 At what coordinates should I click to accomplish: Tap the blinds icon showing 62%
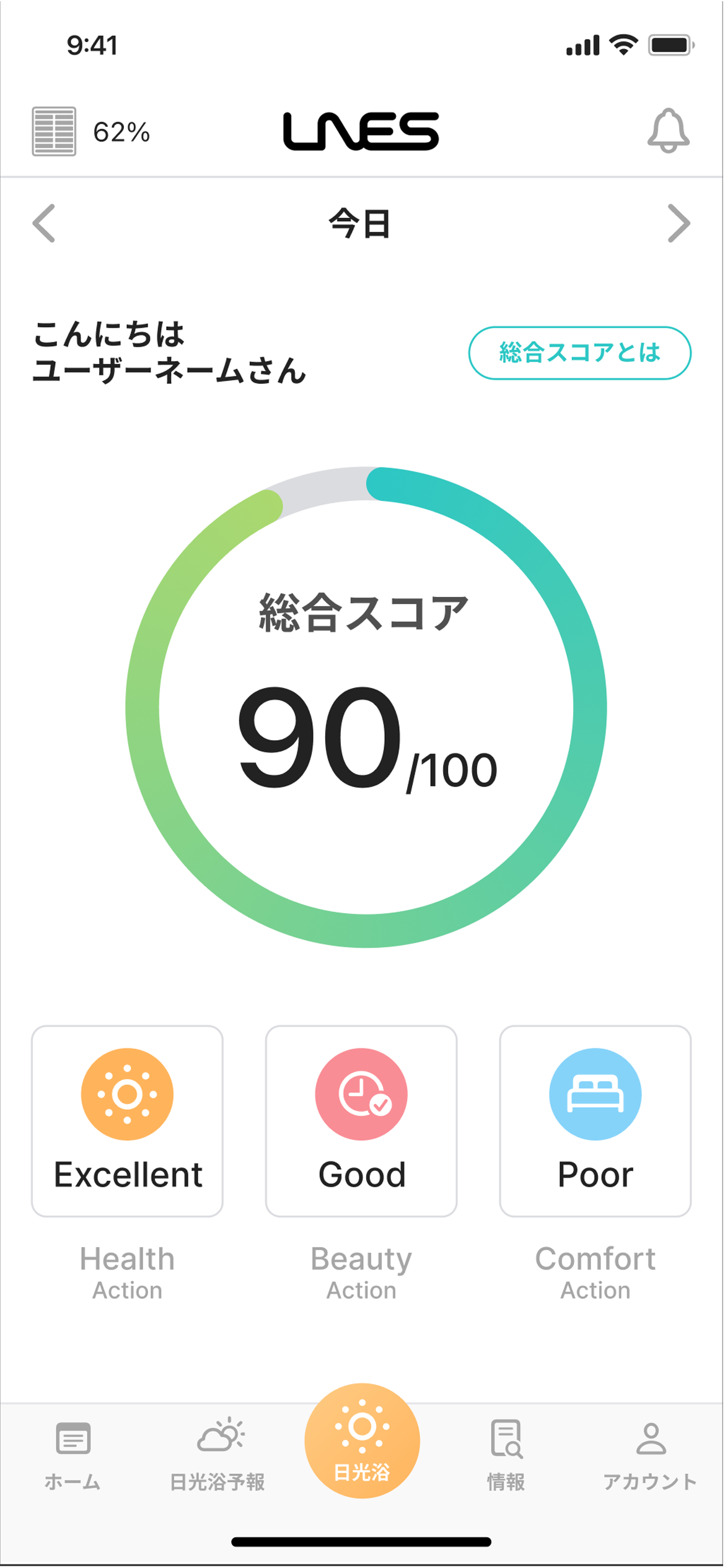55,131
